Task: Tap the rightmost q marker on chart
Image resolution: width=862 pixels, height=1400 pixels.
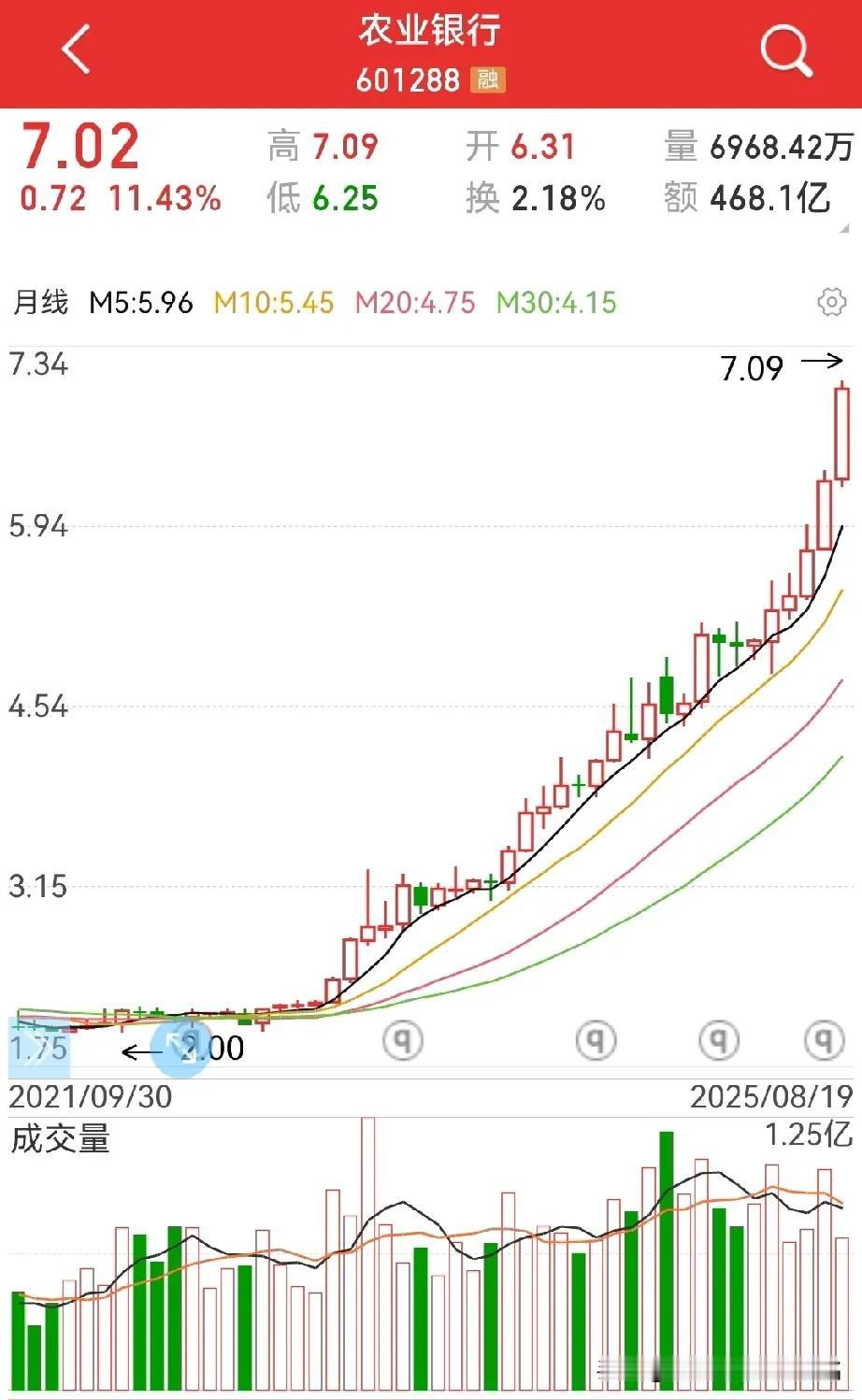Action: [824, 1039]
